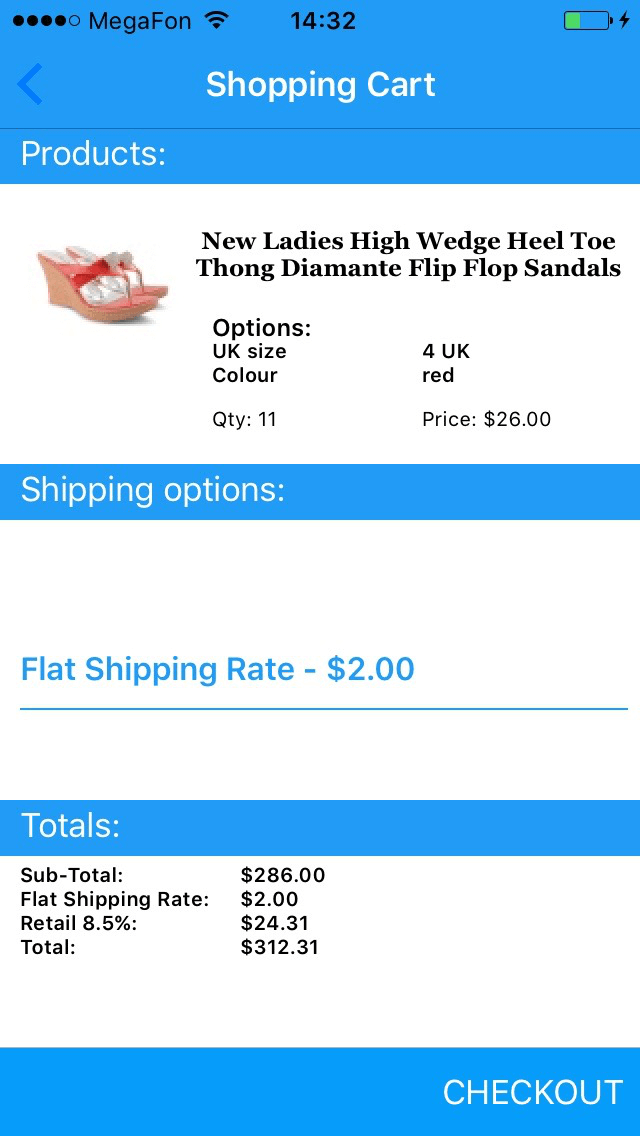Go back using the top-left arrow

point(31,85)
